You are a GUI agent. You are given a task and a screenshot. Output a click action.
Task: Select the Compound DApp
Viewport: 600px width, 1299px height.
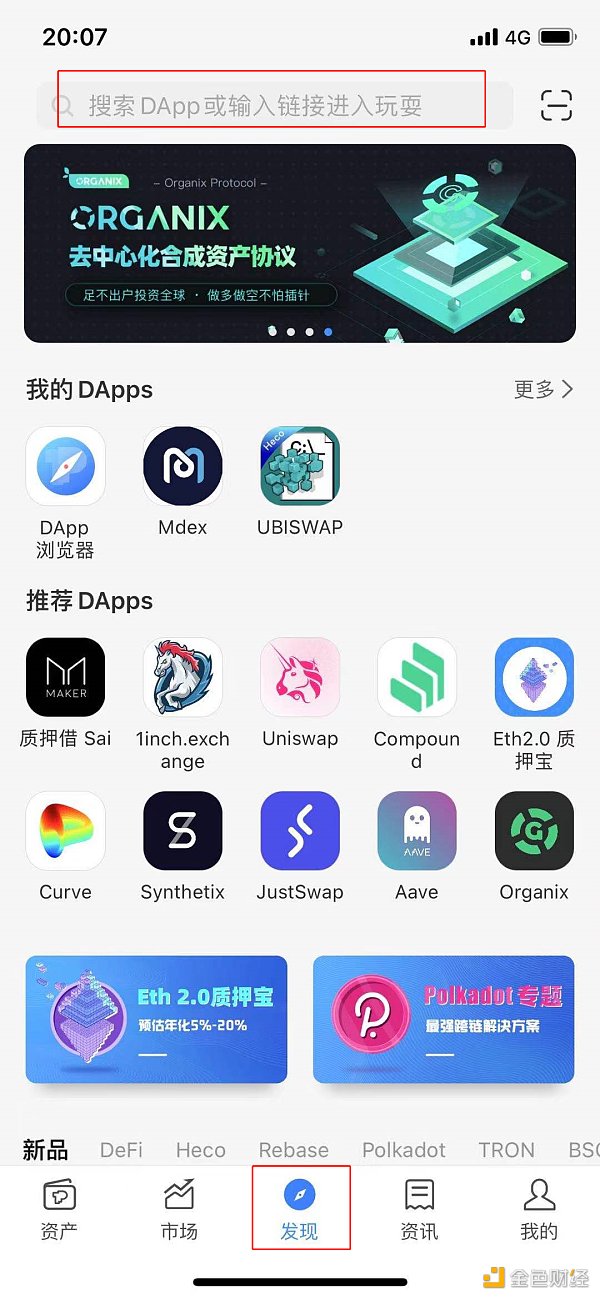pyautogui.click(x=417, y=678)
